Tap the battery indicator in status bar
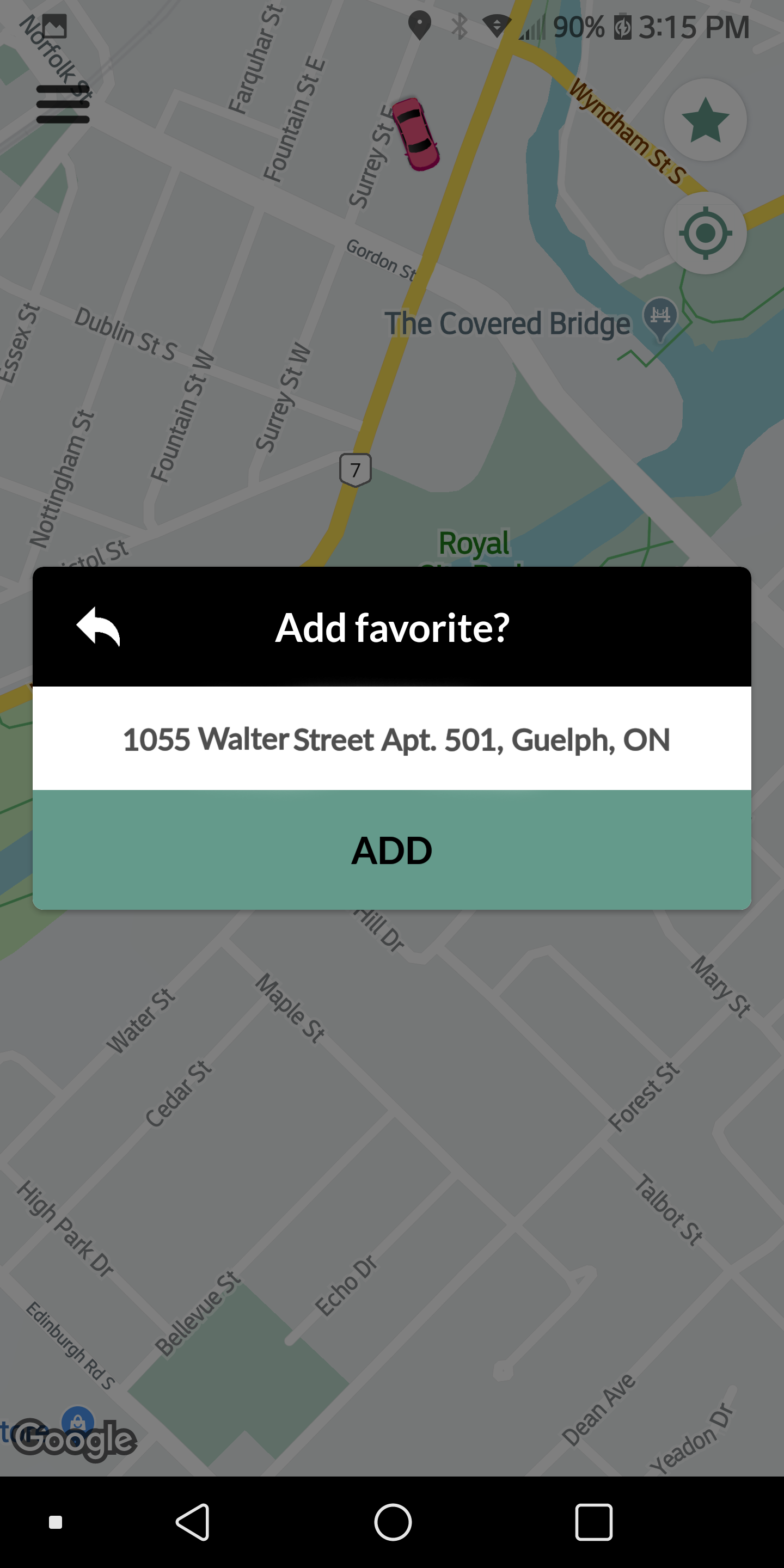This screenshot has width=784, height=1568. pyautogui.click(x=623, y=27)
